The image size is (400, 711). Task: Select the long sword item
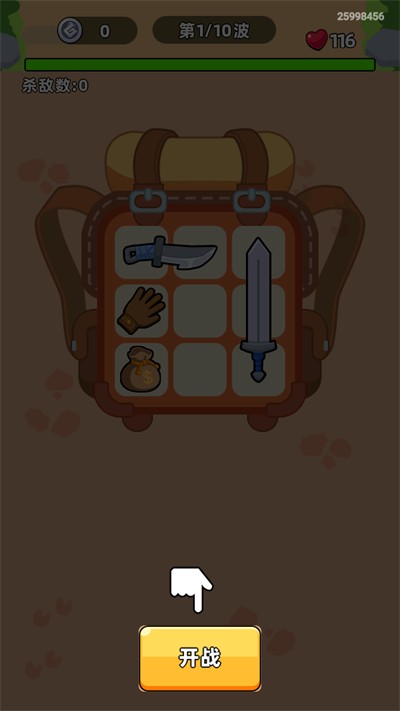[258, 310]
